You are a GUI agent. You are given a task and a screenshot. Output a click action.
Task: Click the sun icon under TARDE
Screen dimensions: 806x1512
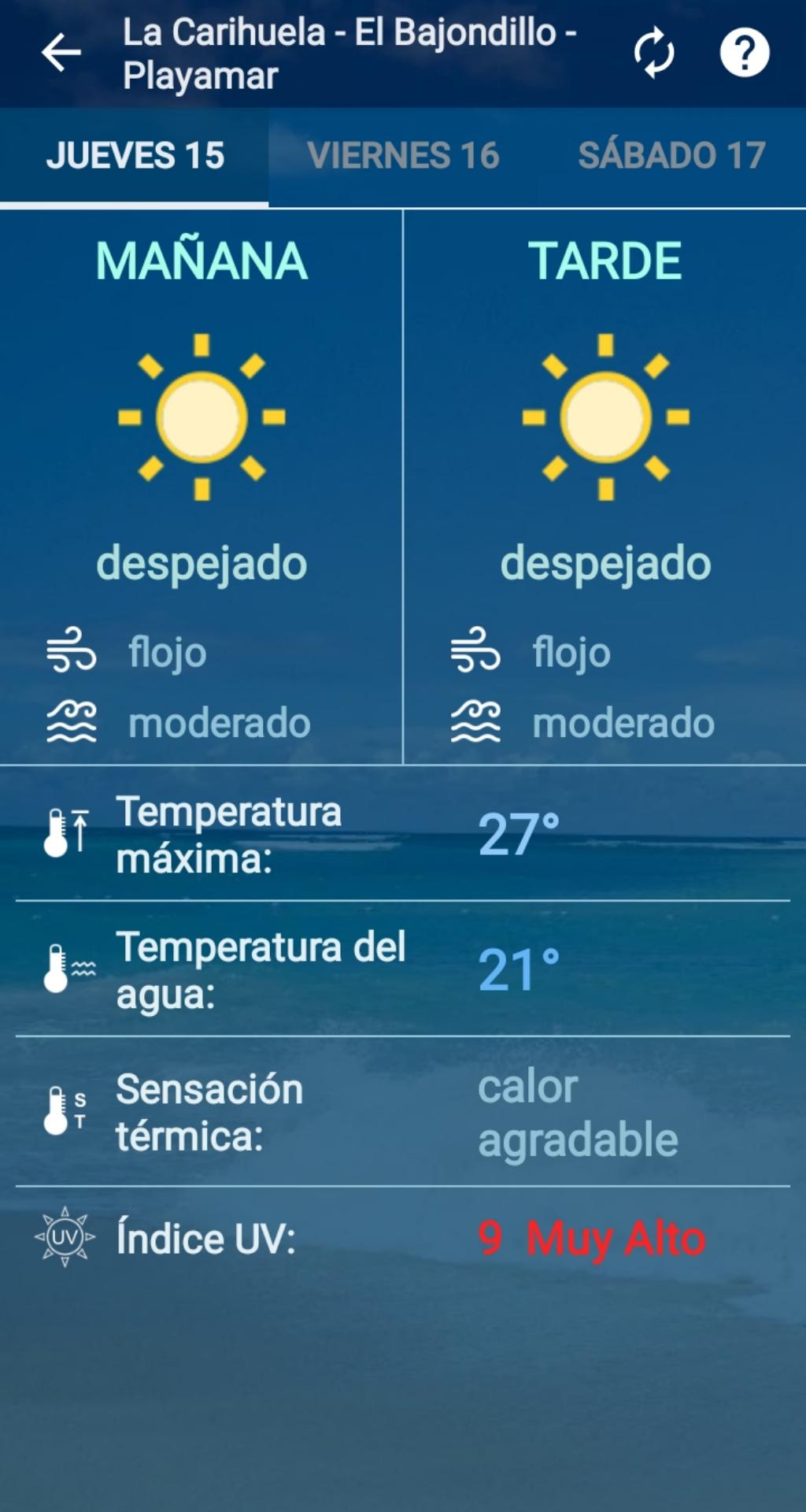click(604, 417)
